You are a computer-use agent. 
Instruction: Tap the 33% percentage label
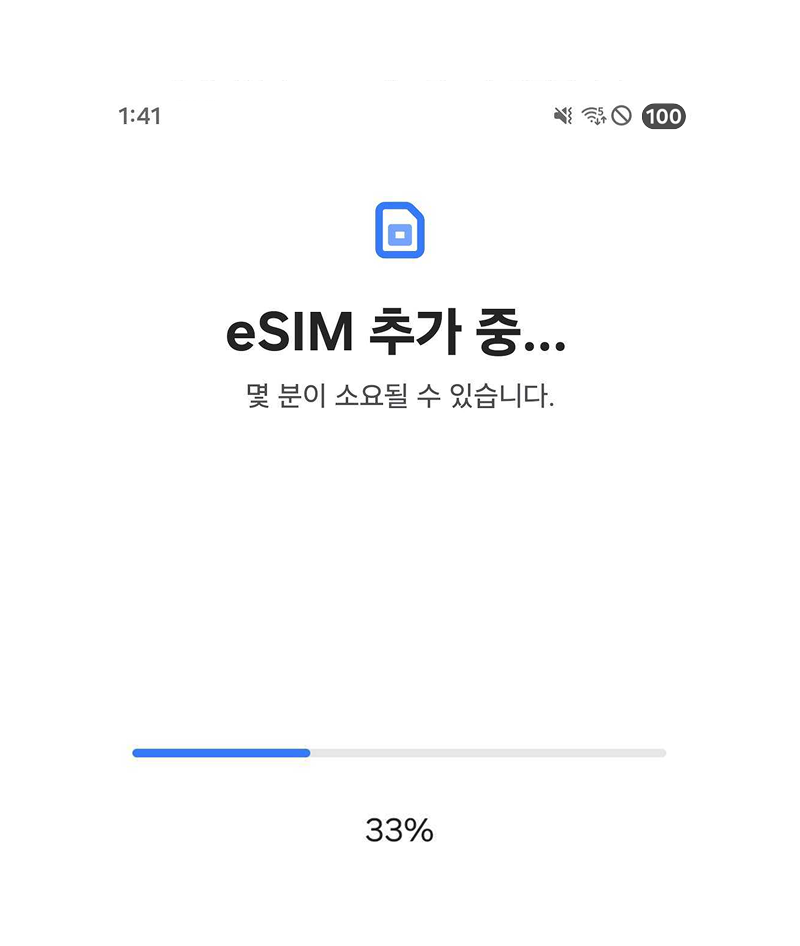tap(400, 828)
